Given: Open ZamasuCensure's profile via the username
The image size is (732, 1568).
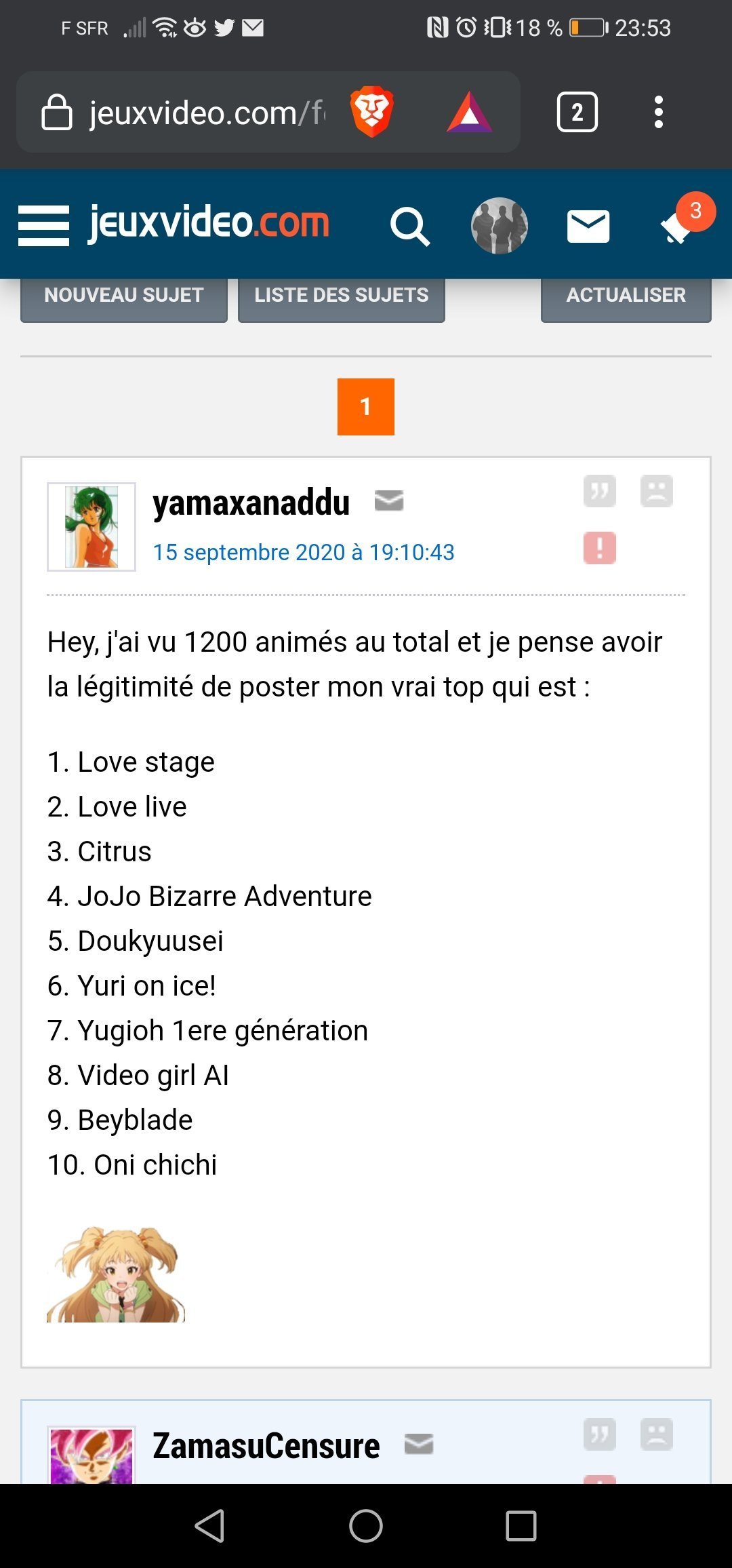Looking at the screenshot, I should point(266,1445).
